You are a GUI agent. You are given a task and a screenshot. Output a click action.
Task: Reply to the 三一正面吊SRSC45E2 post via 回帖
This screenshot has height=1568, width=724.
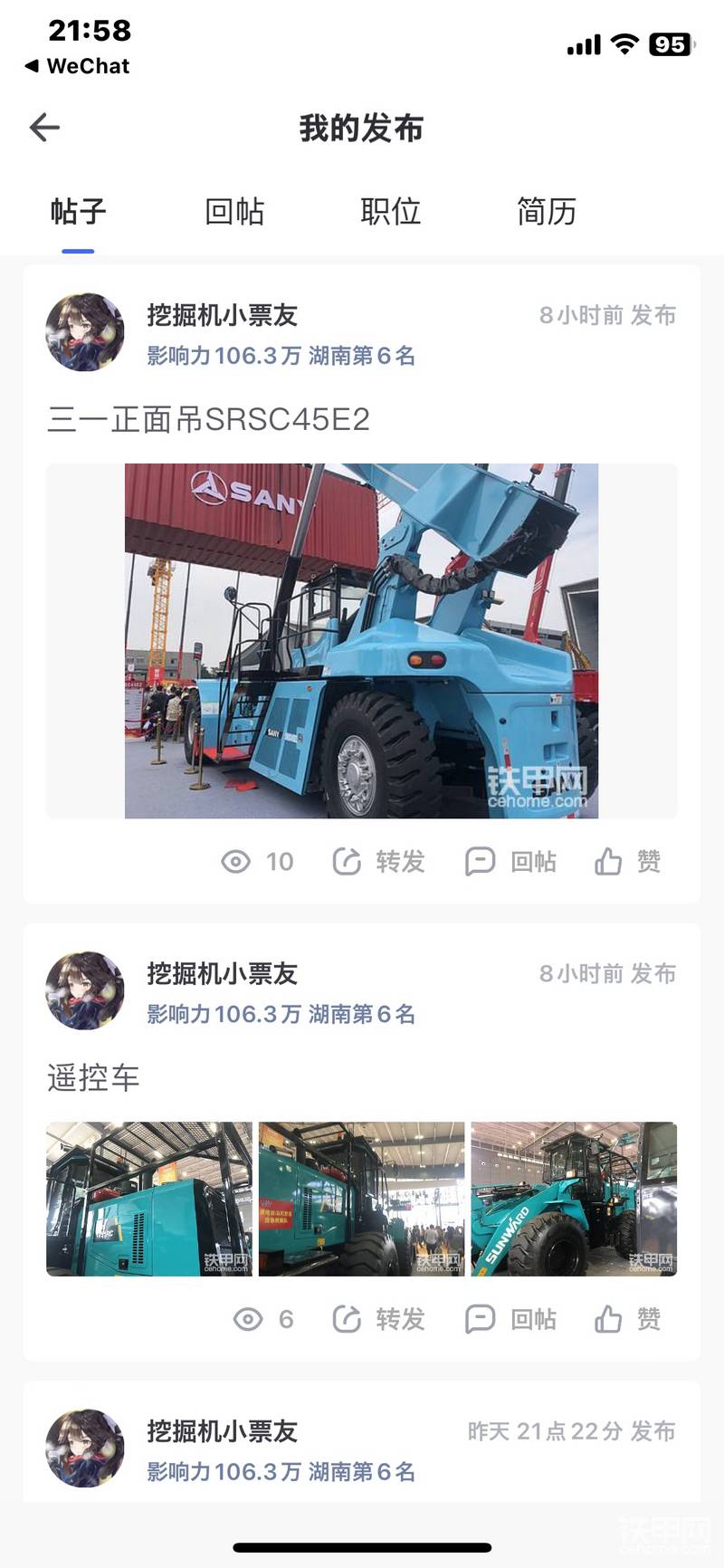click(511, 861)
